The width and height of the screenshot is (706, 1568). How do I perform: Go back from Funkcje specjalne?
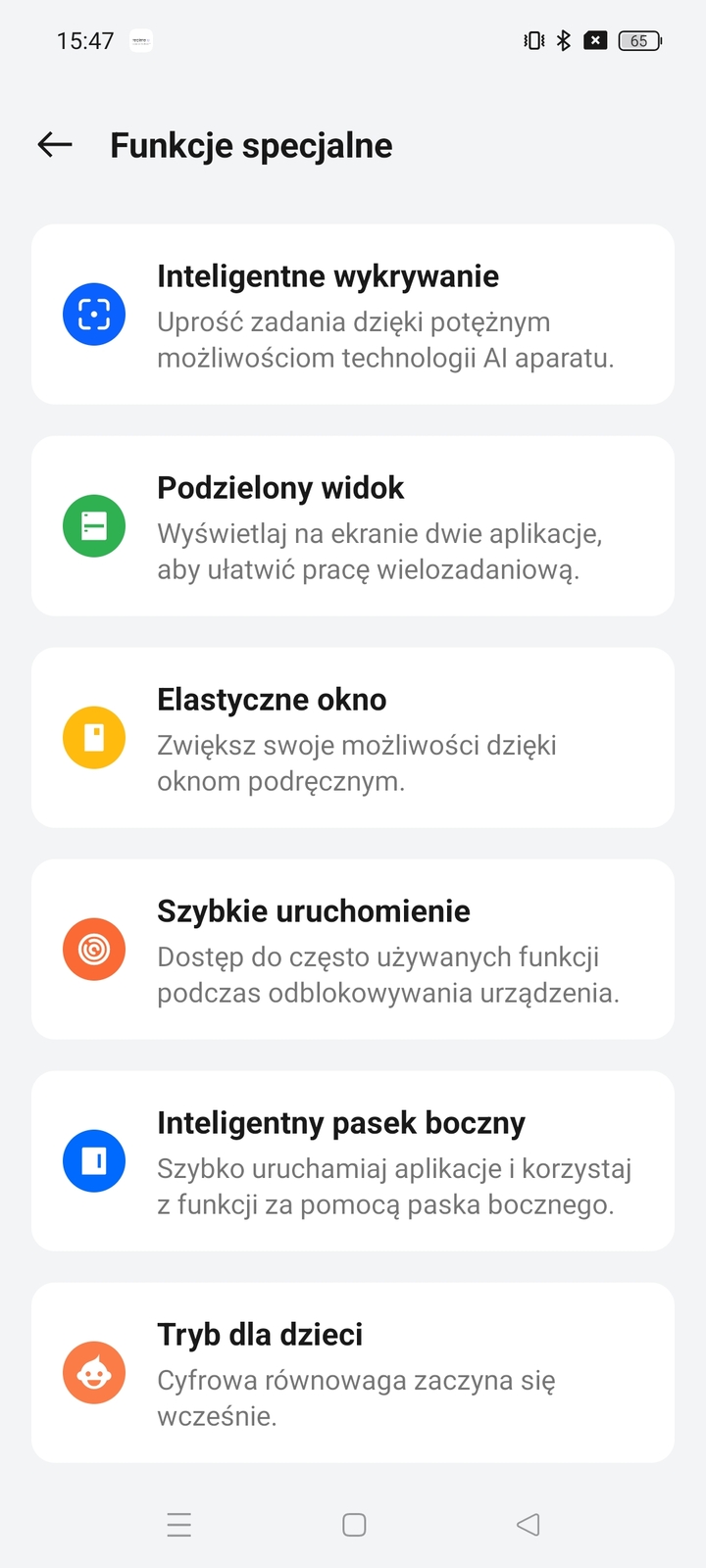click(x=55, y=145)
